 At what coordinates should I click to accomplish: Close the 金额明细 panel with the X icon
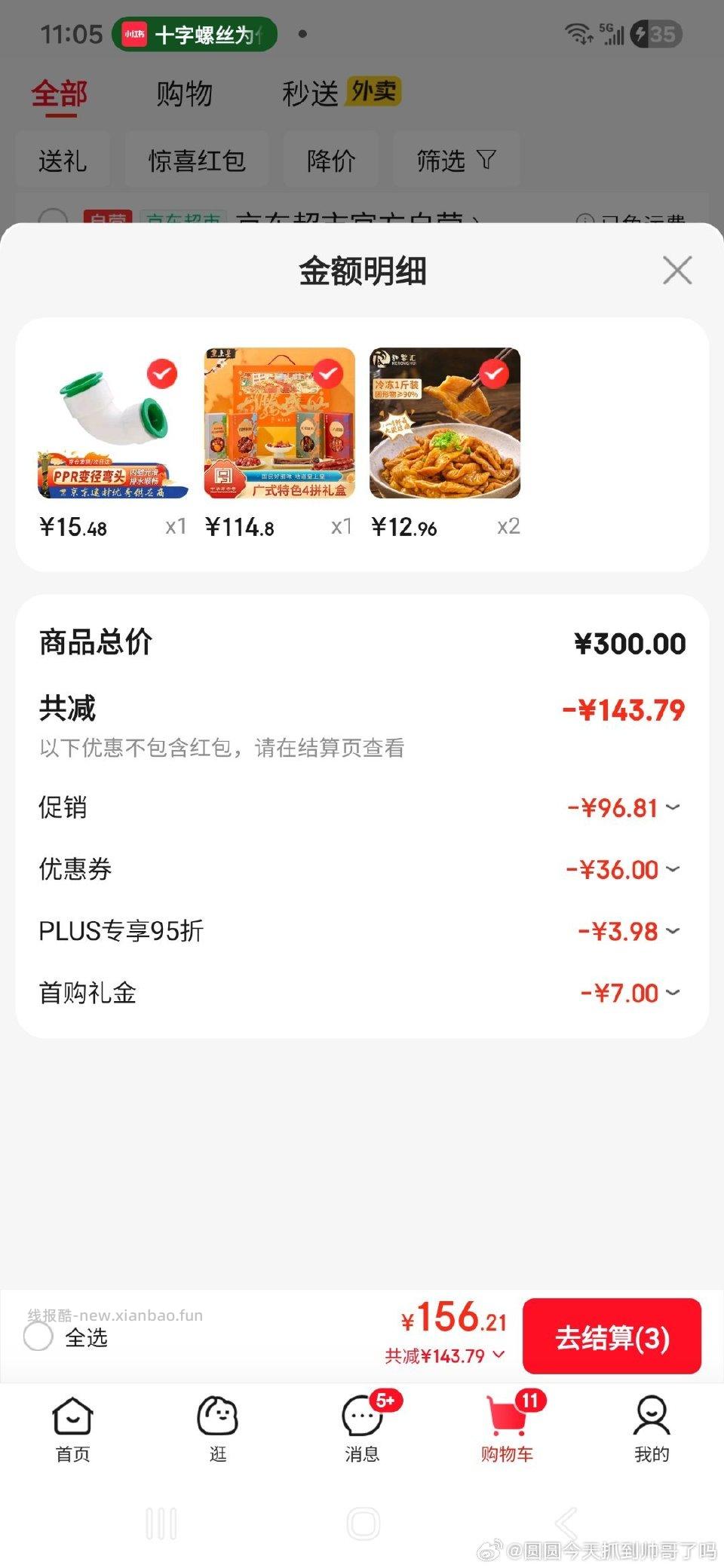click(676, 271)
